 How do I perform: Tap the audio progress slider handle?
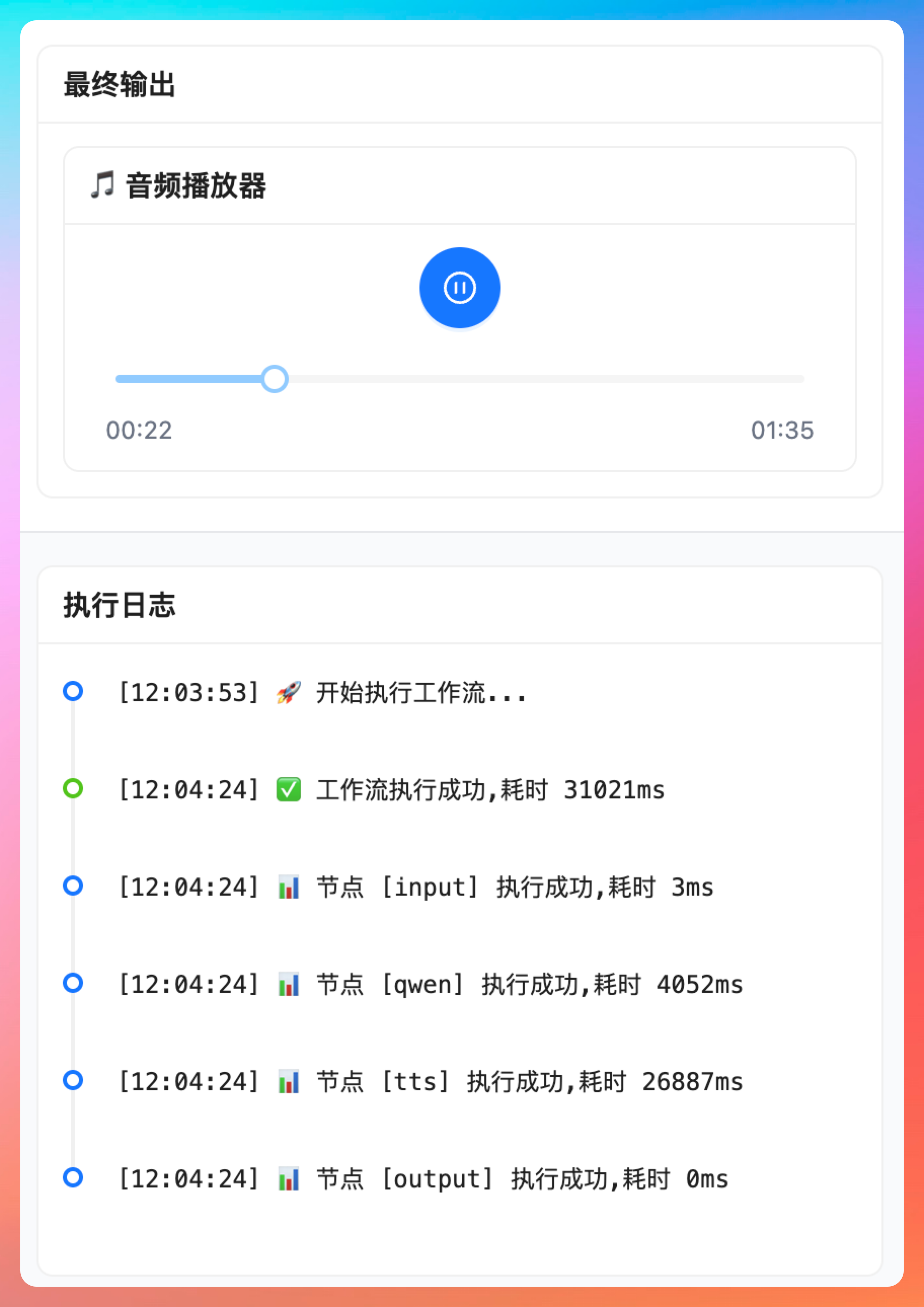pyautogui.click(x=275, y=379)
